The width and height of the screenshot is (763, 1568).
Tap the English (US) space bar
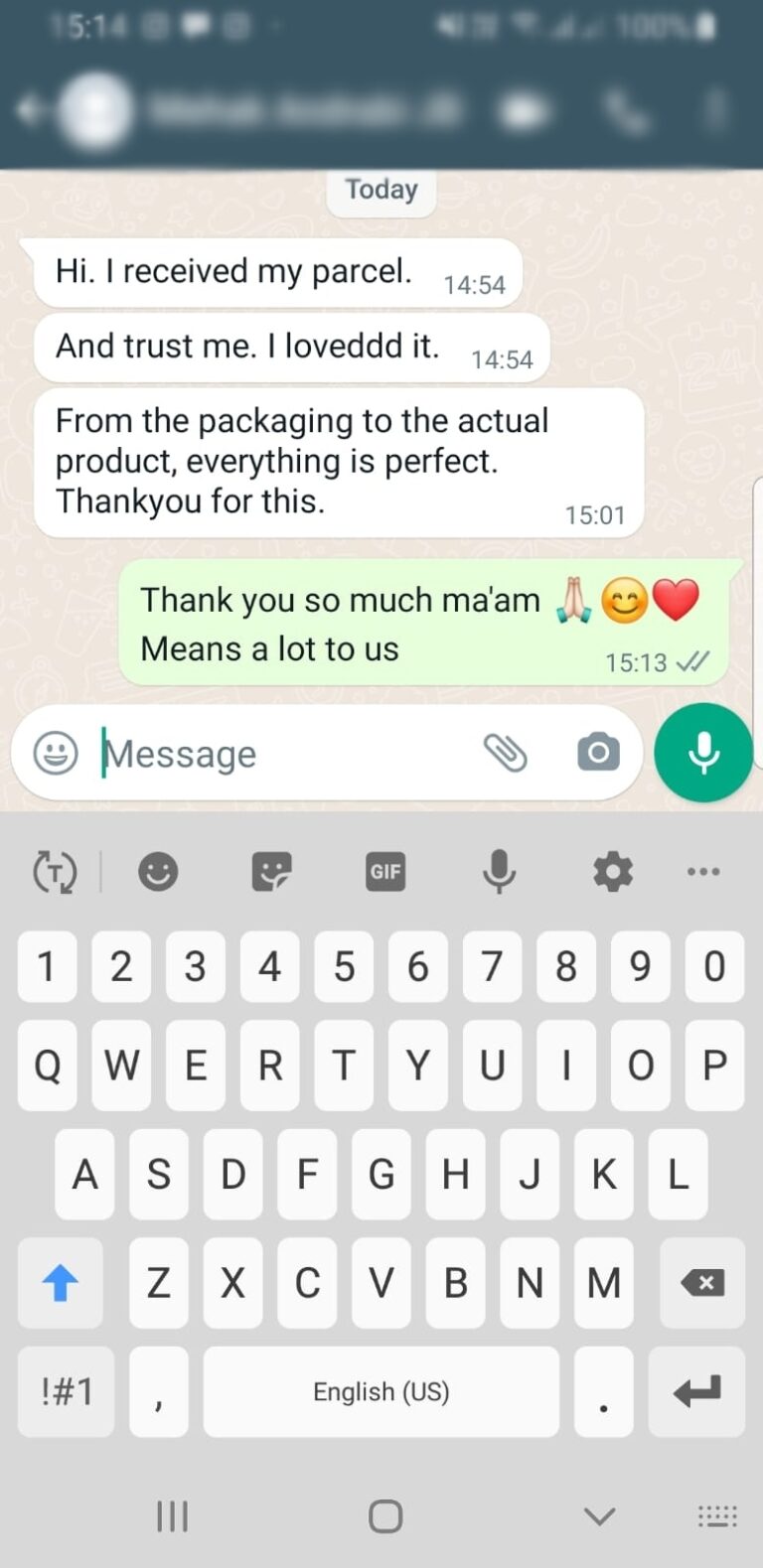click(381, 1391)
